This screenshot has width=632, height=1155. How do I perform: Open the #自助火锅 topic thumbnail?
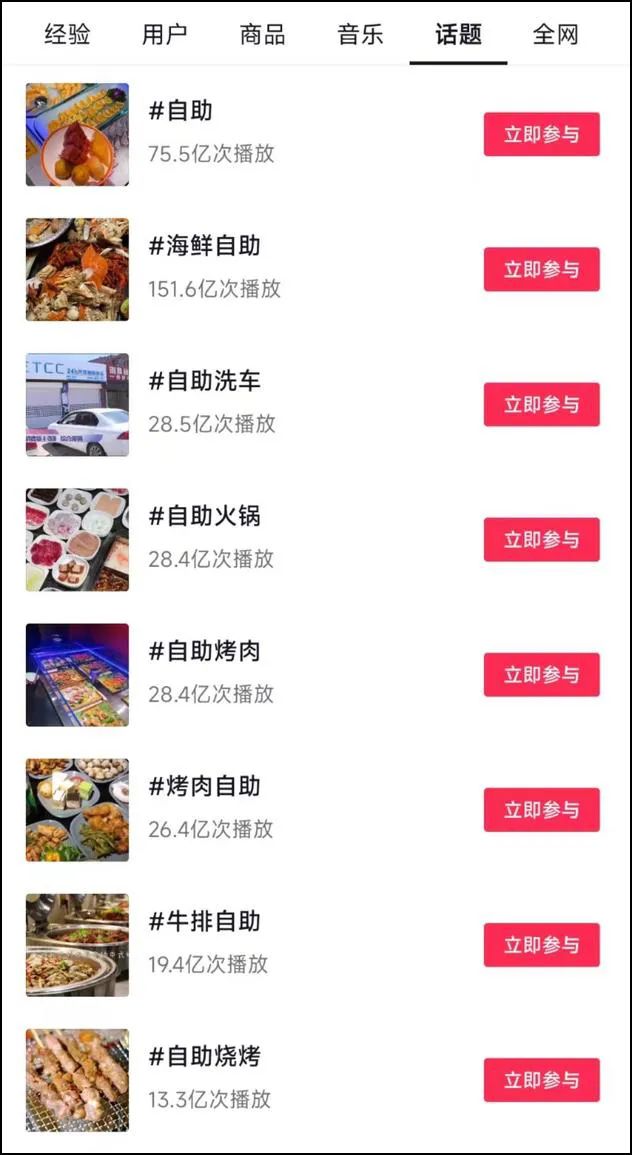[77, 540]
